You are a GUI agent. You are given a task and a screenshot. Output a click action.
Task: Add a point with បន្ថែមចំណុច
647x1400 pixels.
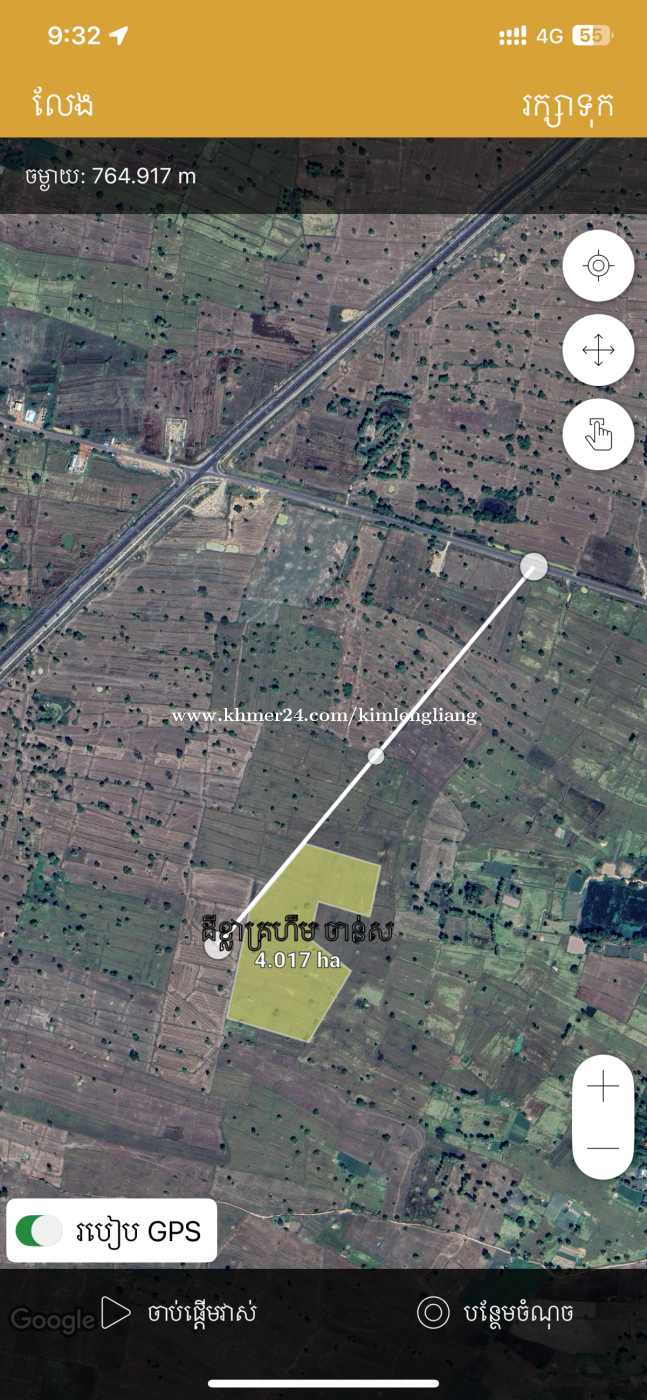click(496, 1313)
